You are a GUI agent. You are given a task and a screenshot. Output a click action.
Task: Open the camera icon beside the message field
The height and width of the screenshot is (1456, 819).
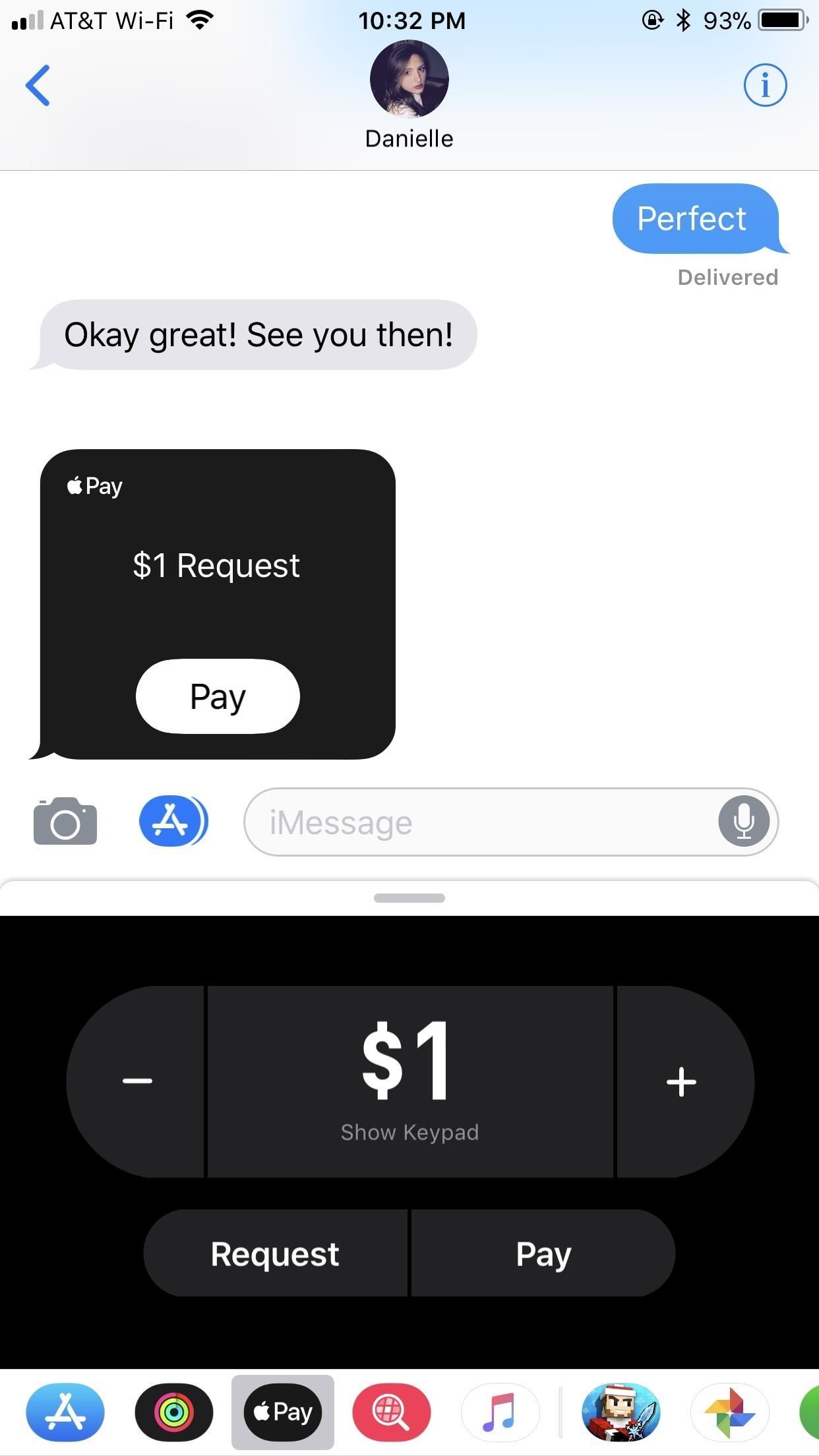tap(65, 822)
